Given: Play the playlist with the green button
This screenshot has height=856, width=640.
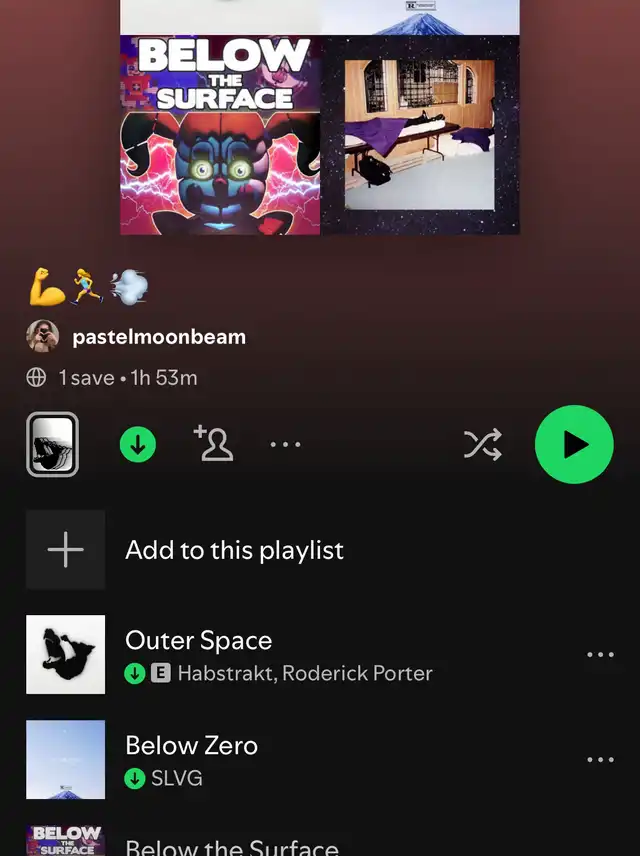Looking at the screenshot, I should click(574, 444).
